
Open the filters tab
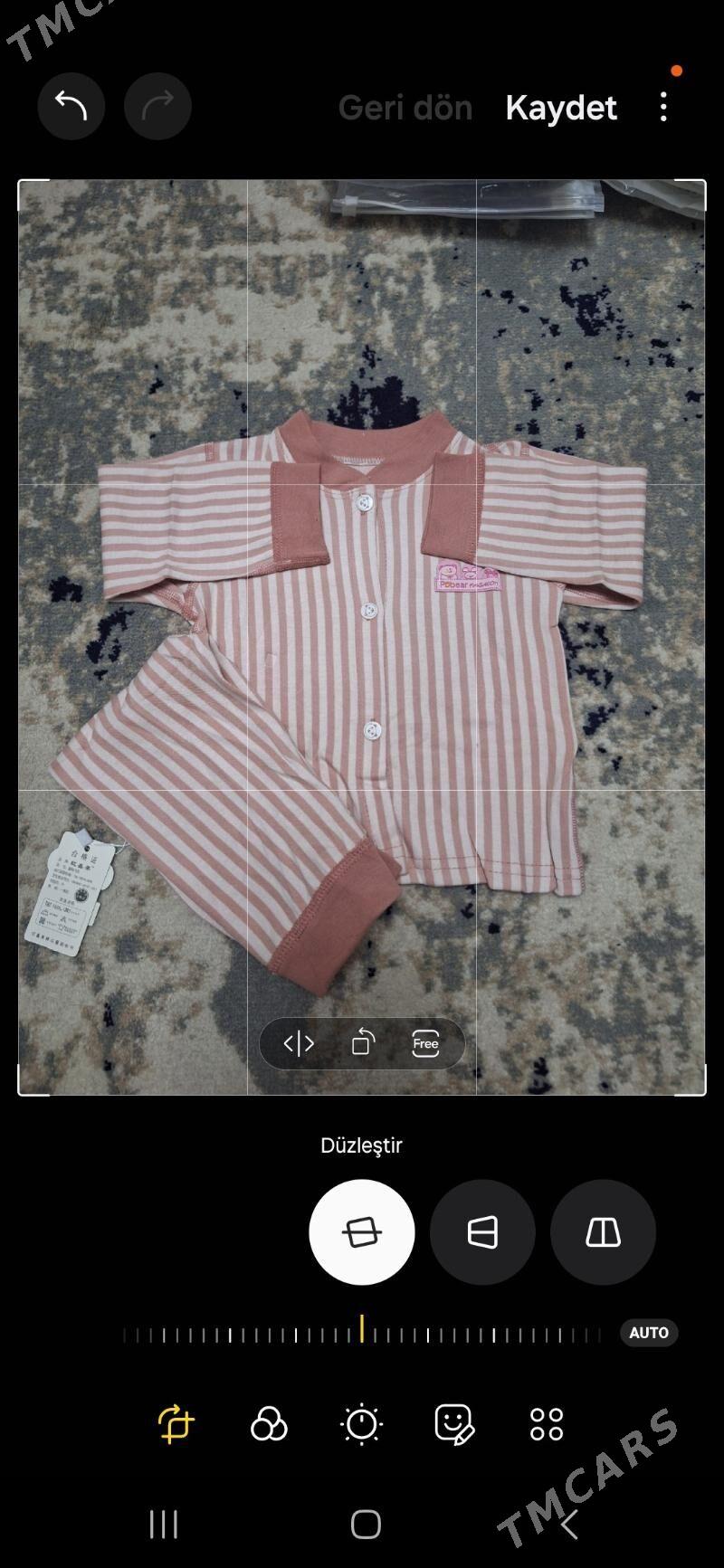(x=269, y=1423)
